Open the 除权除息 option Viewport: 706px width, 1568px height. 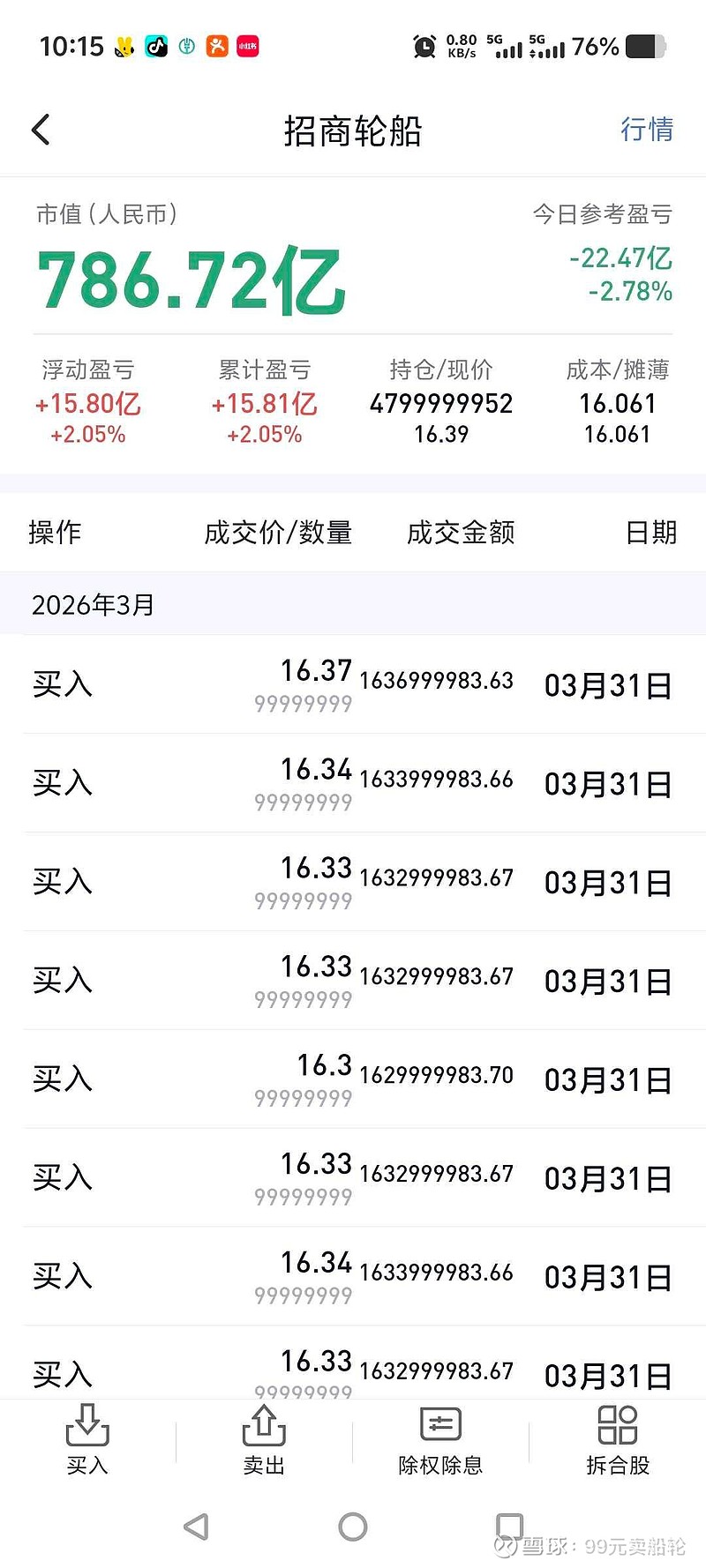[440, 1439]
